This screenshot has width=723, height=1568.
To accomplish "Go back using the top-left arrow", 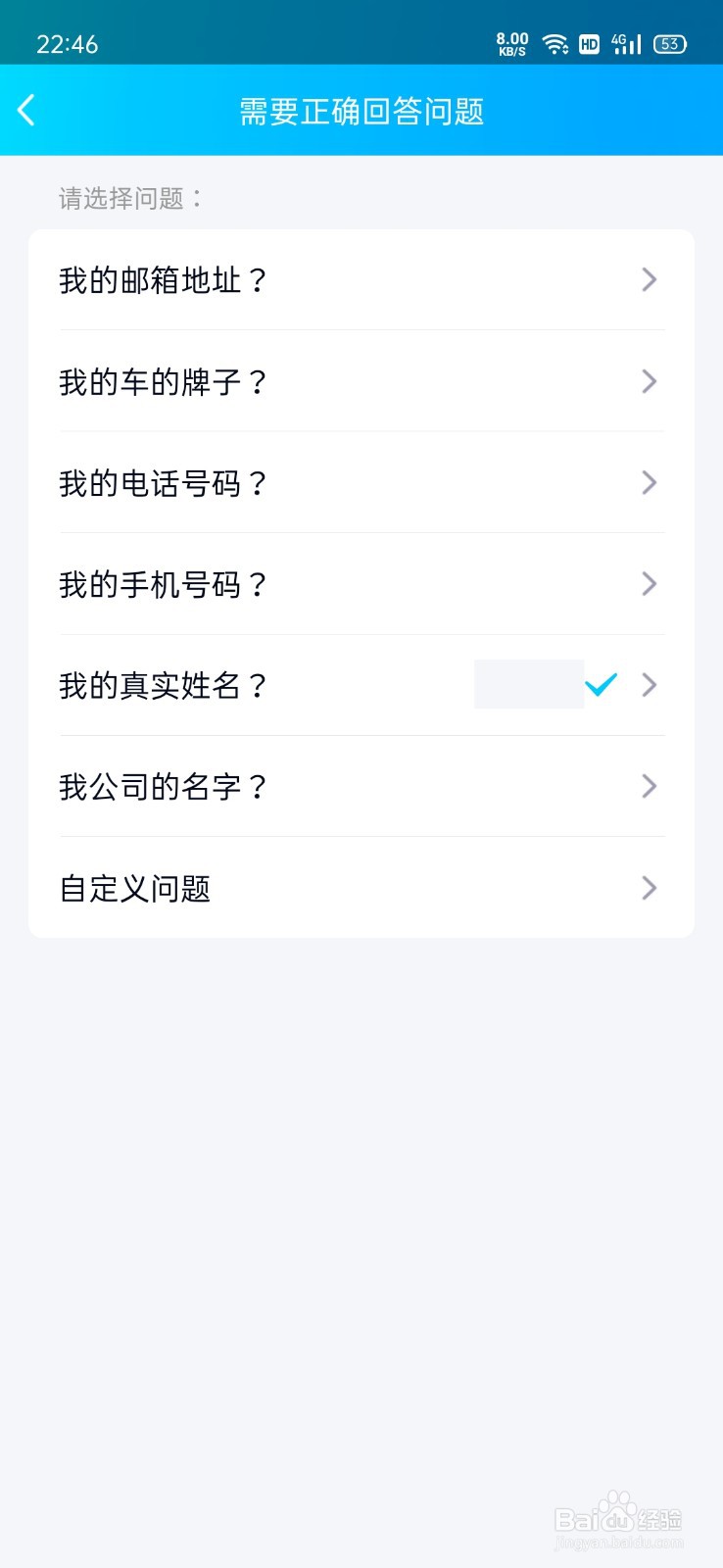I will pyautogui.click(x=27, y=111).
